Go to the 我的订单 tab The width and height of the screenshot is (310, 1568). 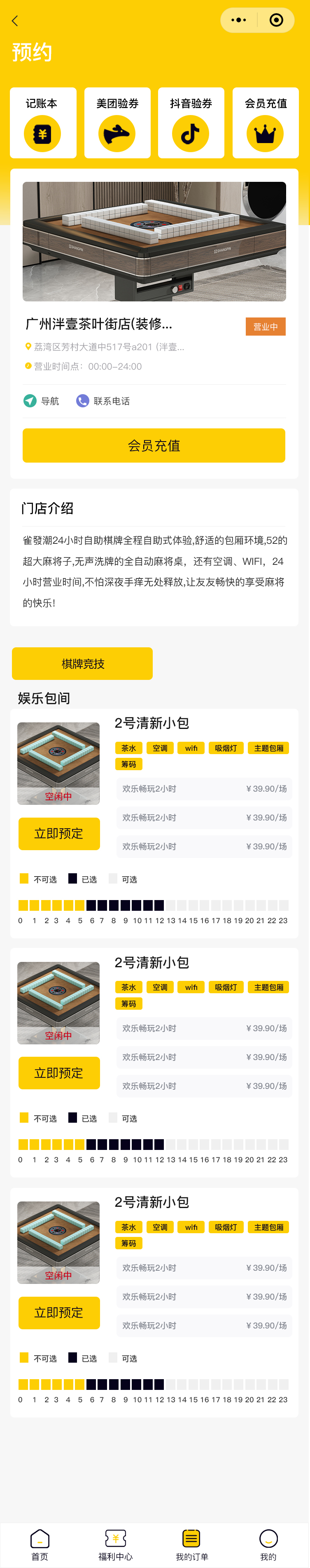click(191, 1545)
